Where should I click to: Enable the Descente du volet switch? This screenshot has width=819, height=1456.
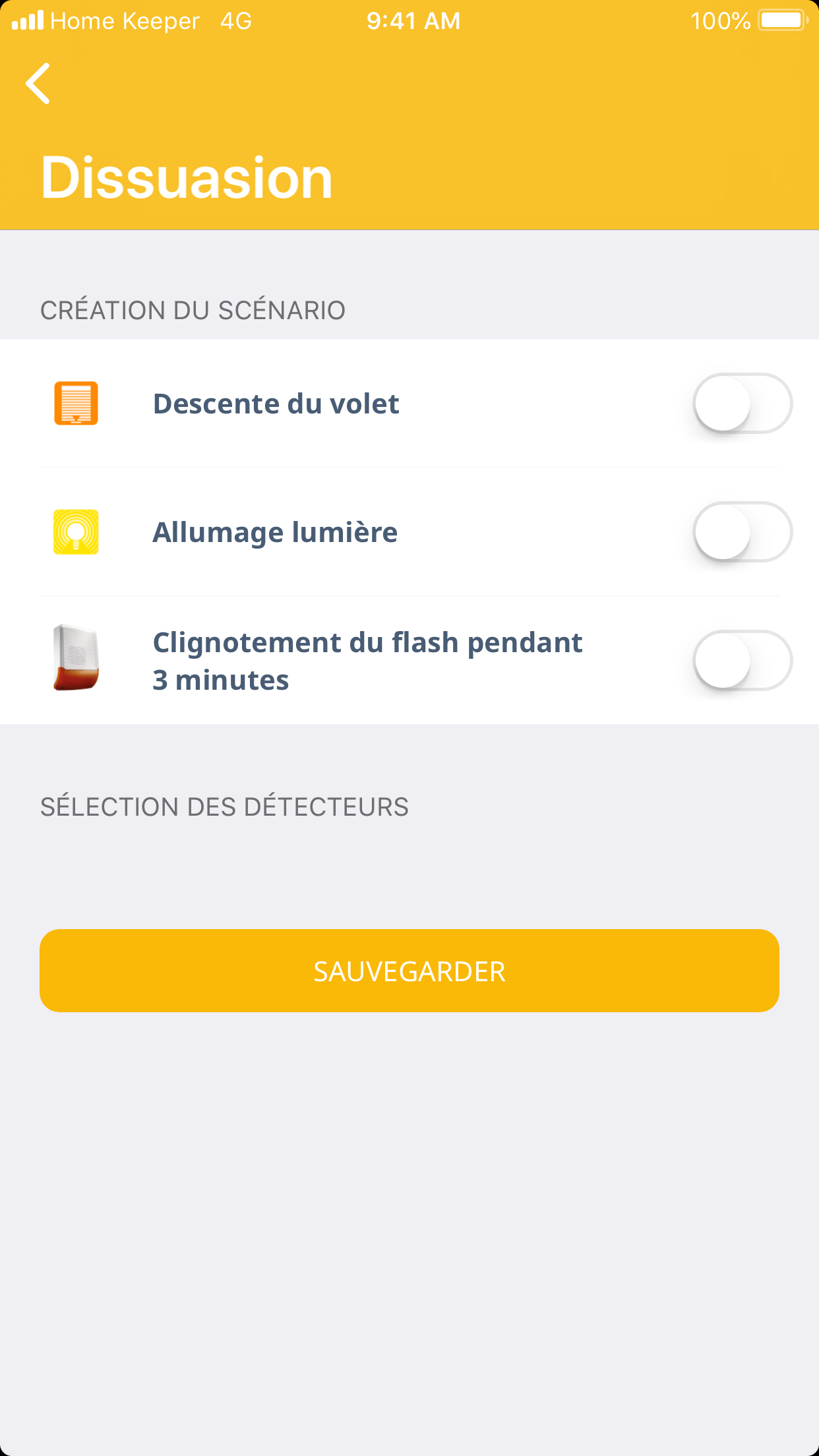(742, 404)
